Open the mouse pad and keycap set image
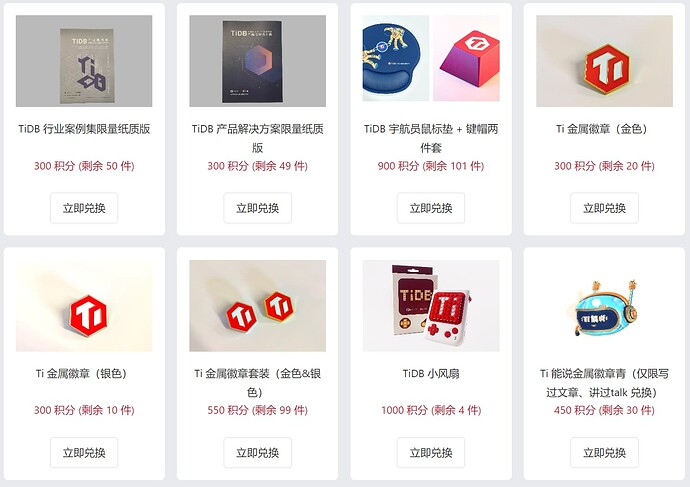 (x=431, y=61)
